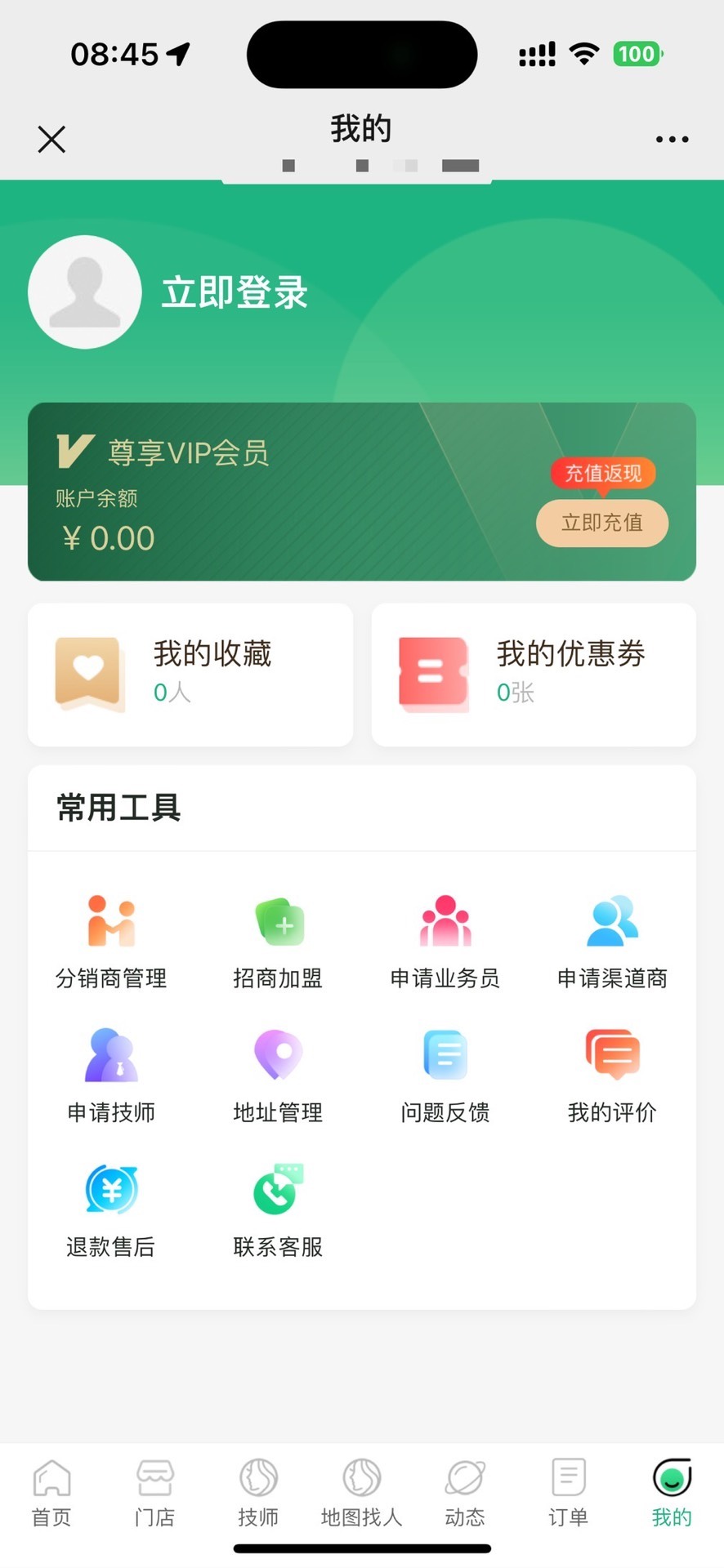This screenshot has height=1568, width=724.
Task: Switch to the 首页 home tab
Action: click(x=51, y=1494)
